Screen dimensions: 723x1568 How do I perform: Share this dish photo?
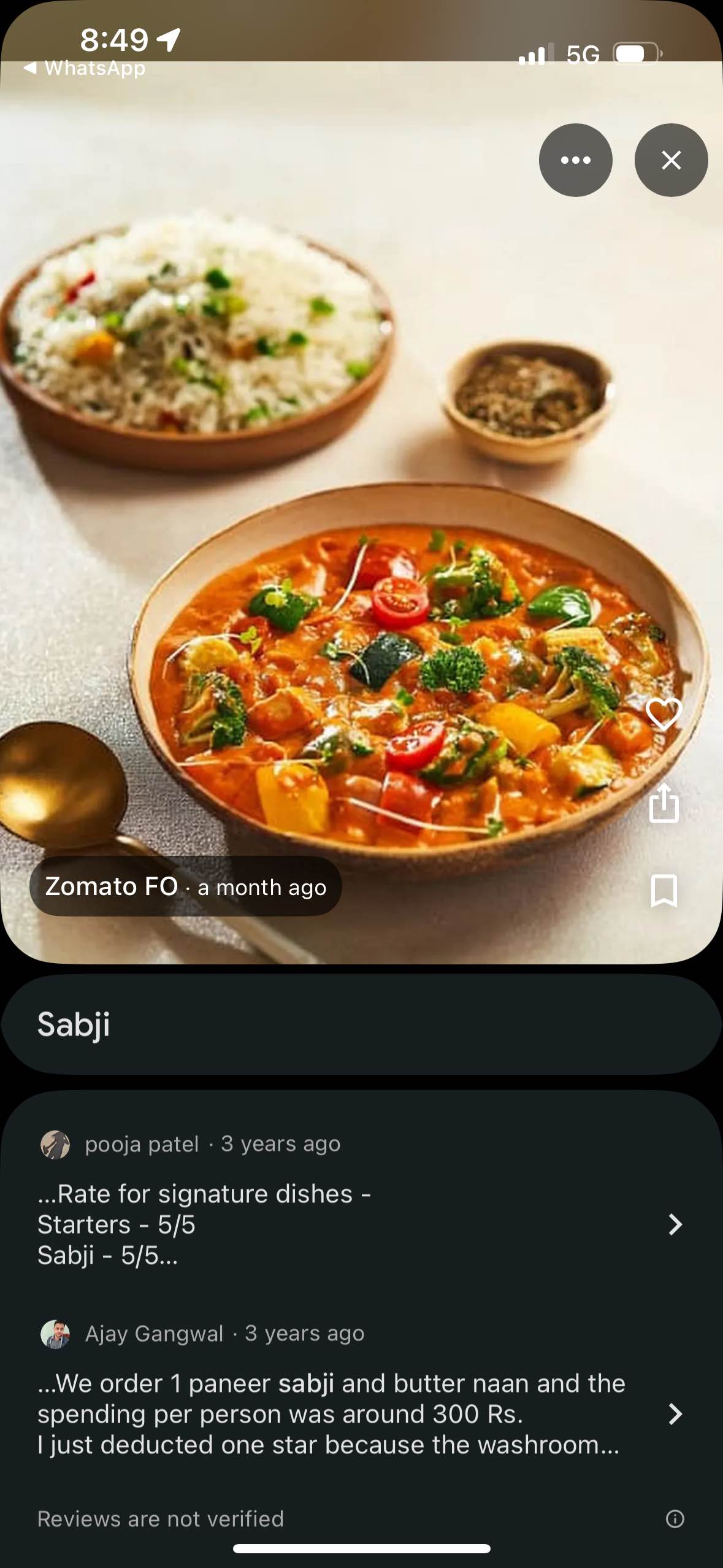click(x=664, y=803)
